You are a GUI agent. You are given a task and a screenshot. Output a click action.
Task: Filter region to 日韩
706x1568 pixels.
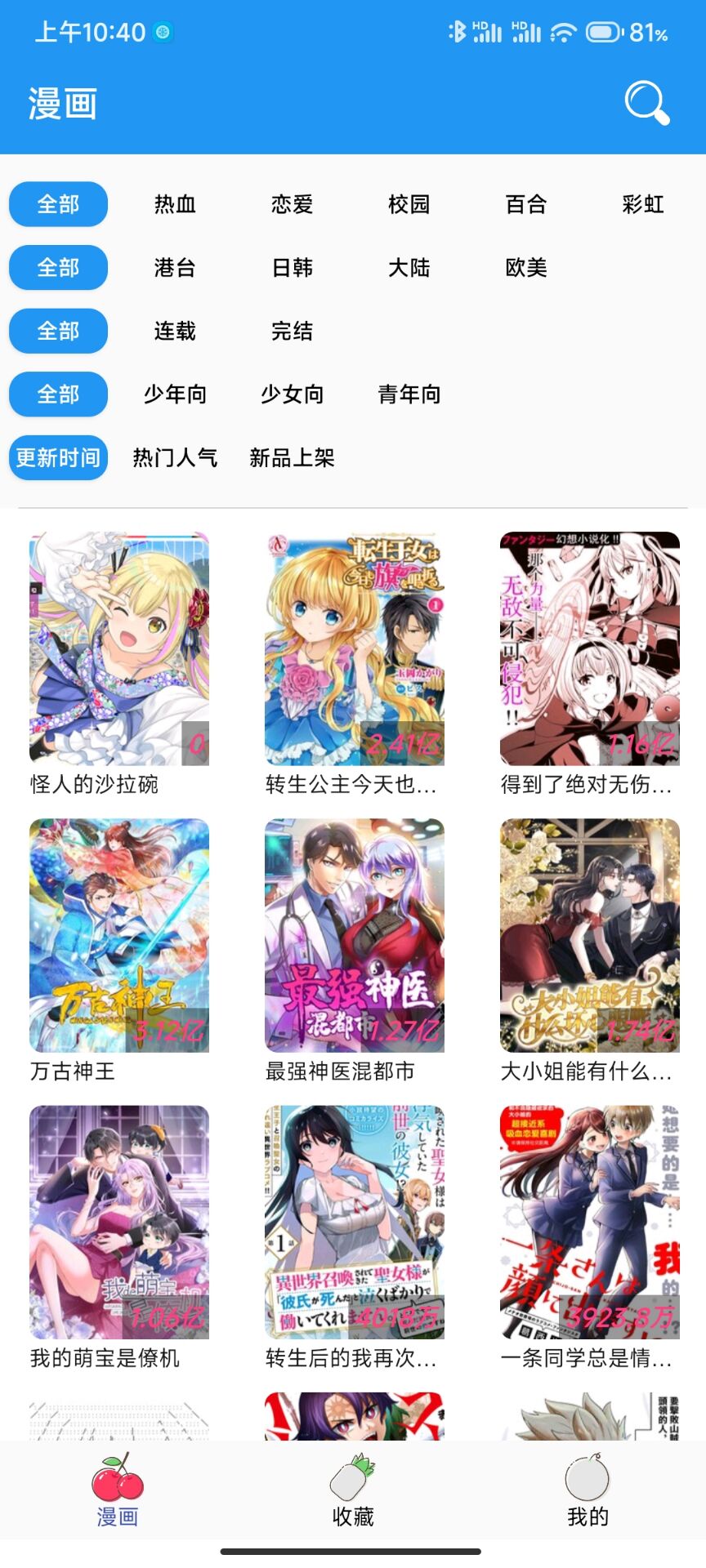292,268
